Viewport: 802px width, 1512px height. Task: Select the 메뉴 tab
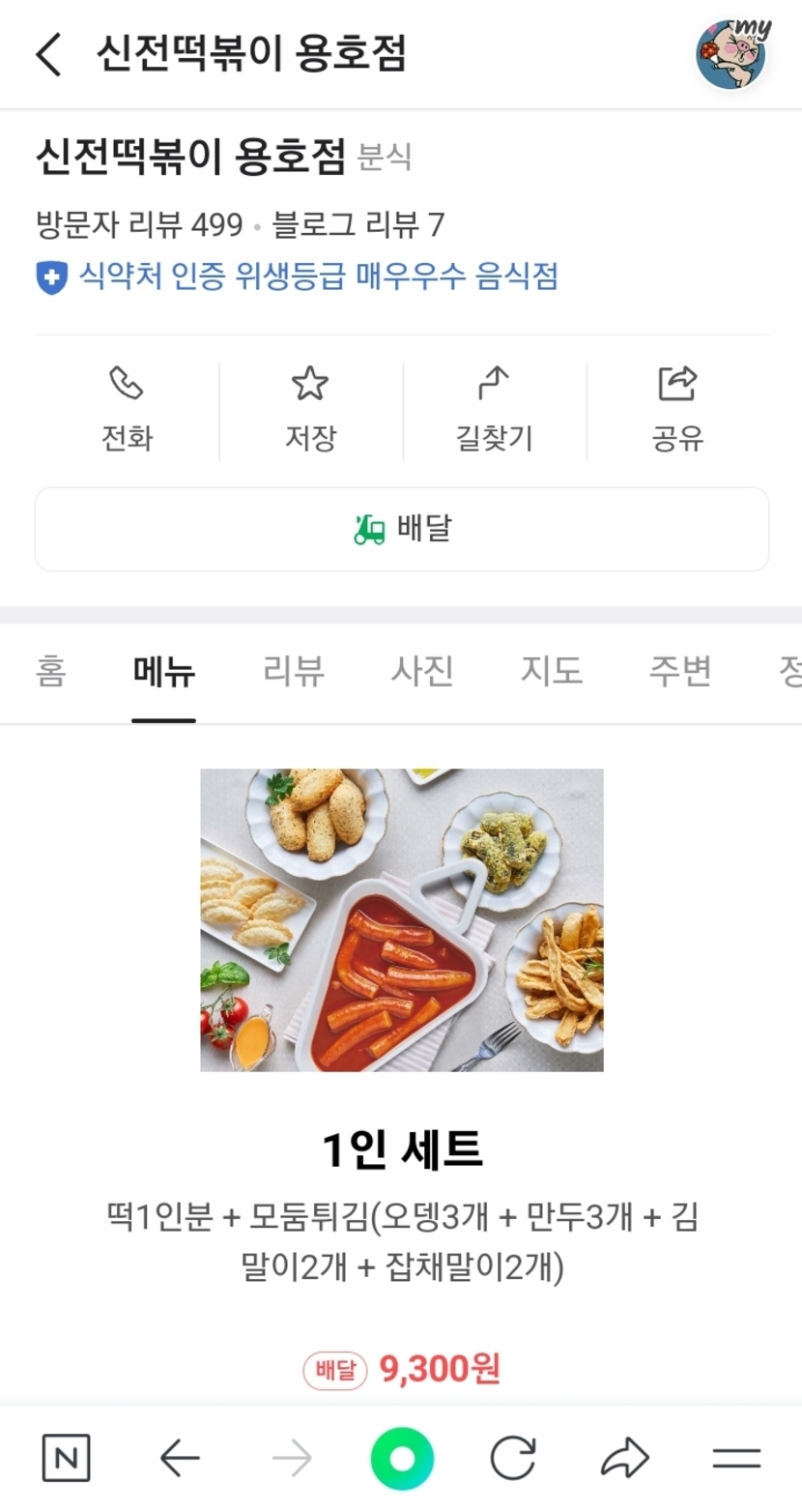[164, 671]
